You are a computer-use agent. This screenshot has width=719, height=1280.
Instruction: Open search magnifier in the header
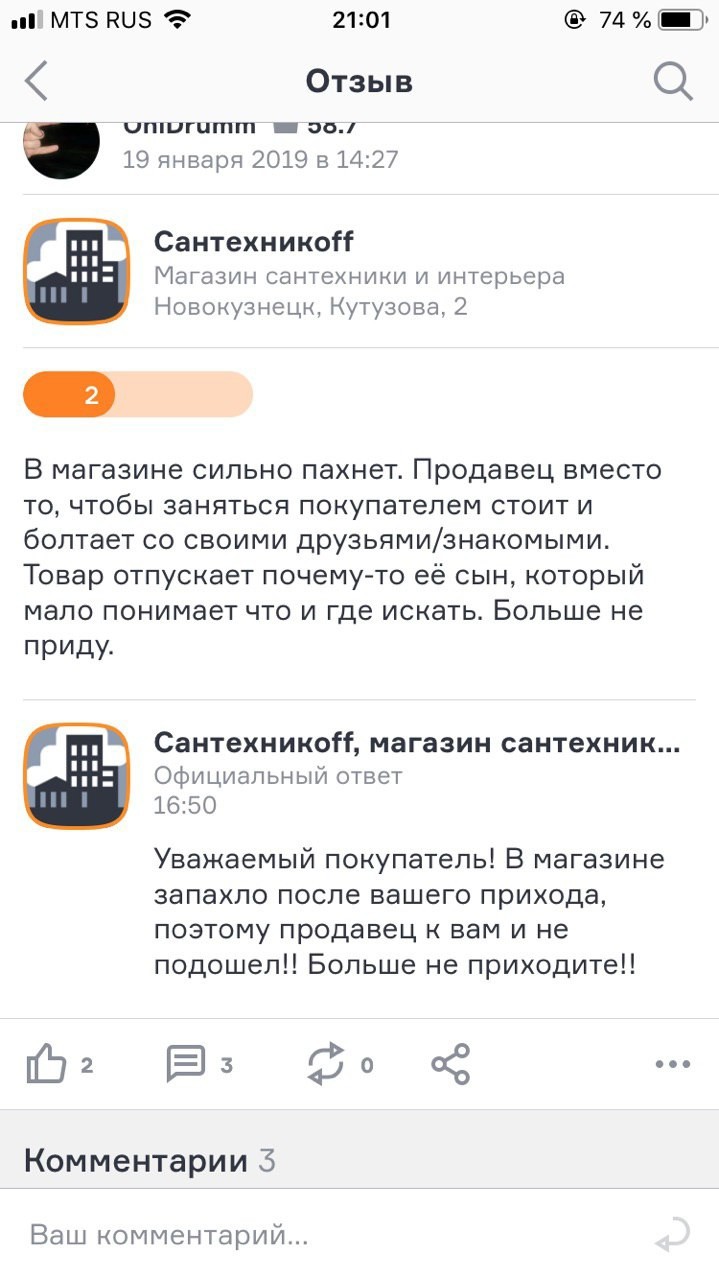point(673,81)
